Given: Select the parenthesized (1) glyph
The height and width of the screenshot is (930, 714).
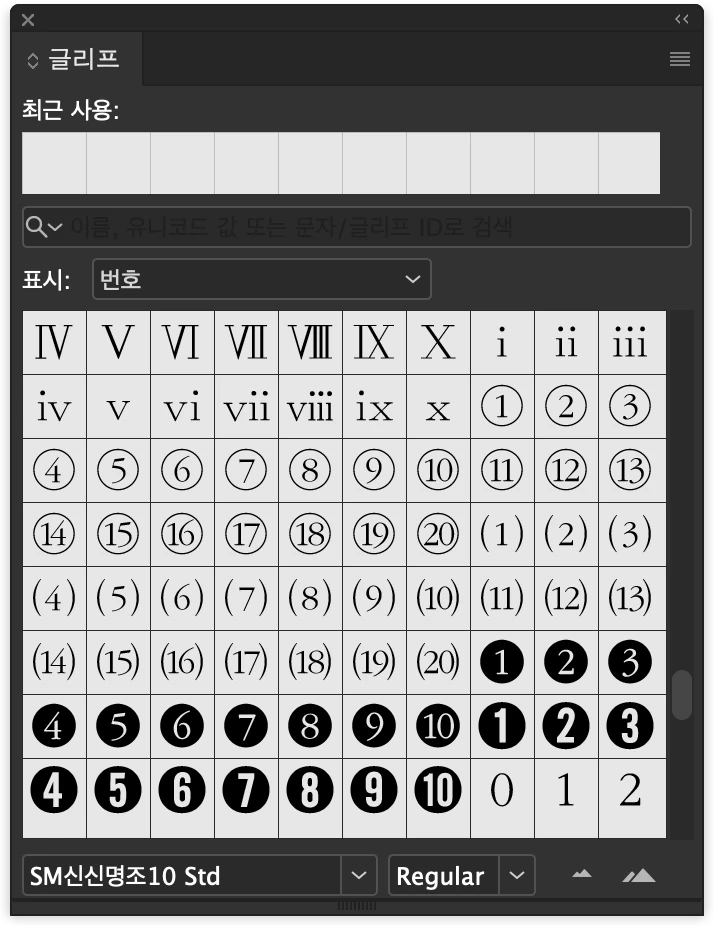Looking at the screenshot, I should [x=502, y=535].
